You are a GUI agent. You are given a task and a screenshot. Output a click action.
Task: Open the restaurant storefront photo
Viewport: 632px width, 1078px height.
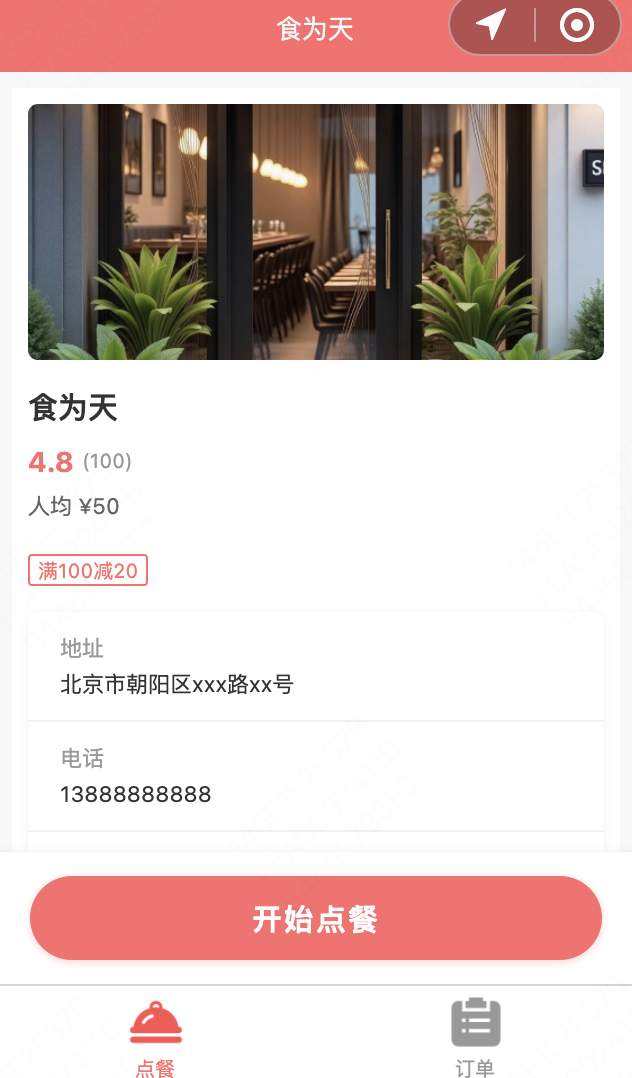pos(316,232)
